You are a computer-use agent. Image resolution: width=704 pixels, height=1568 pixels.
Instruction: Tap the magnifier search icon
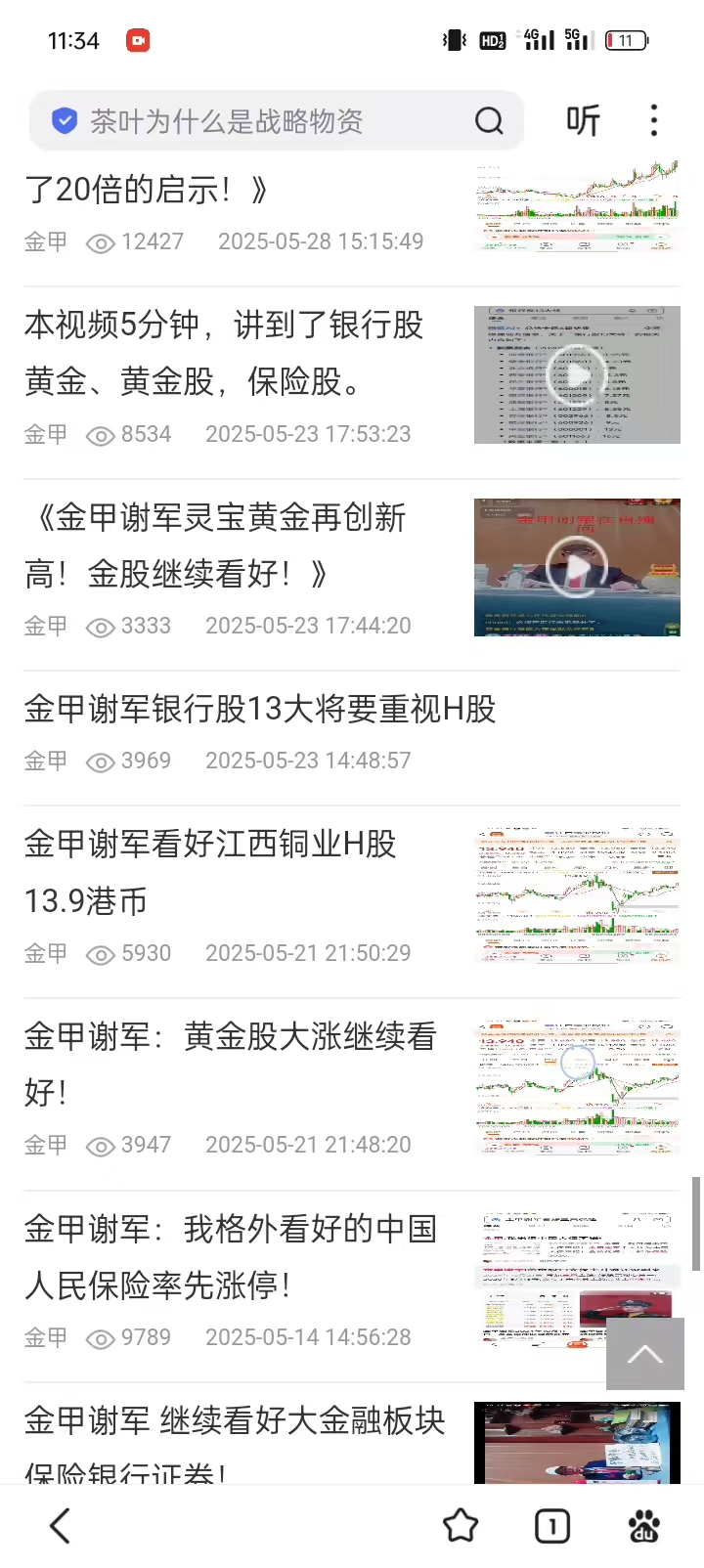pos(489,121)
